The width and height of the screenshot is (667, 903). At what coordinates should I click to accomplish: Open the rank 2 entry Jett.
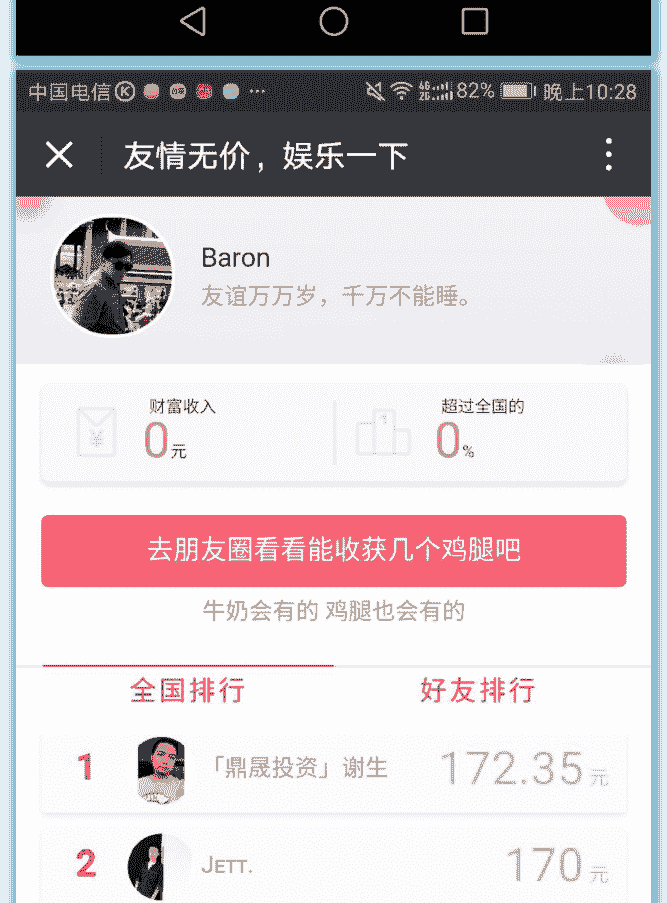333,864
